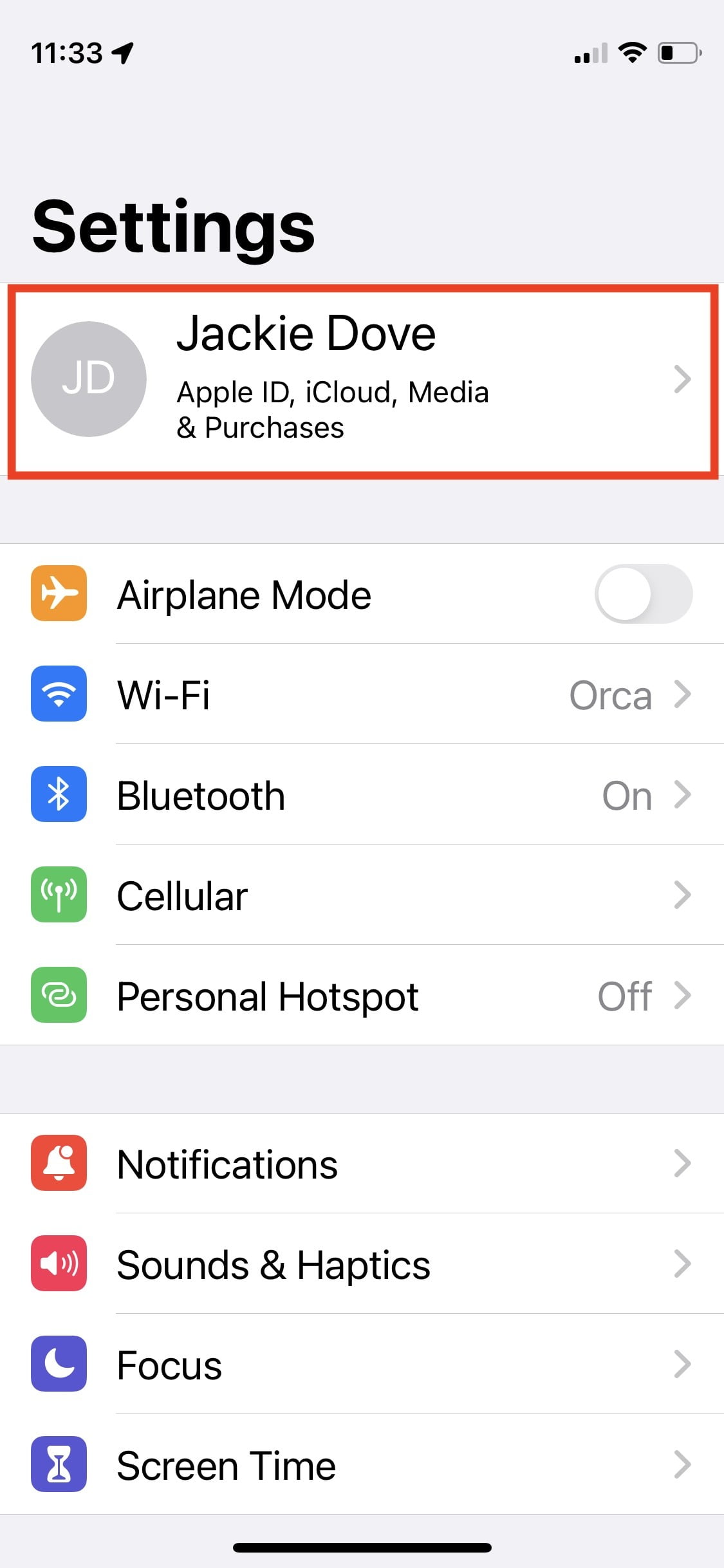Open Personal Hotspot settings
Screen dimensions: 724x1568
click(362, 996)
